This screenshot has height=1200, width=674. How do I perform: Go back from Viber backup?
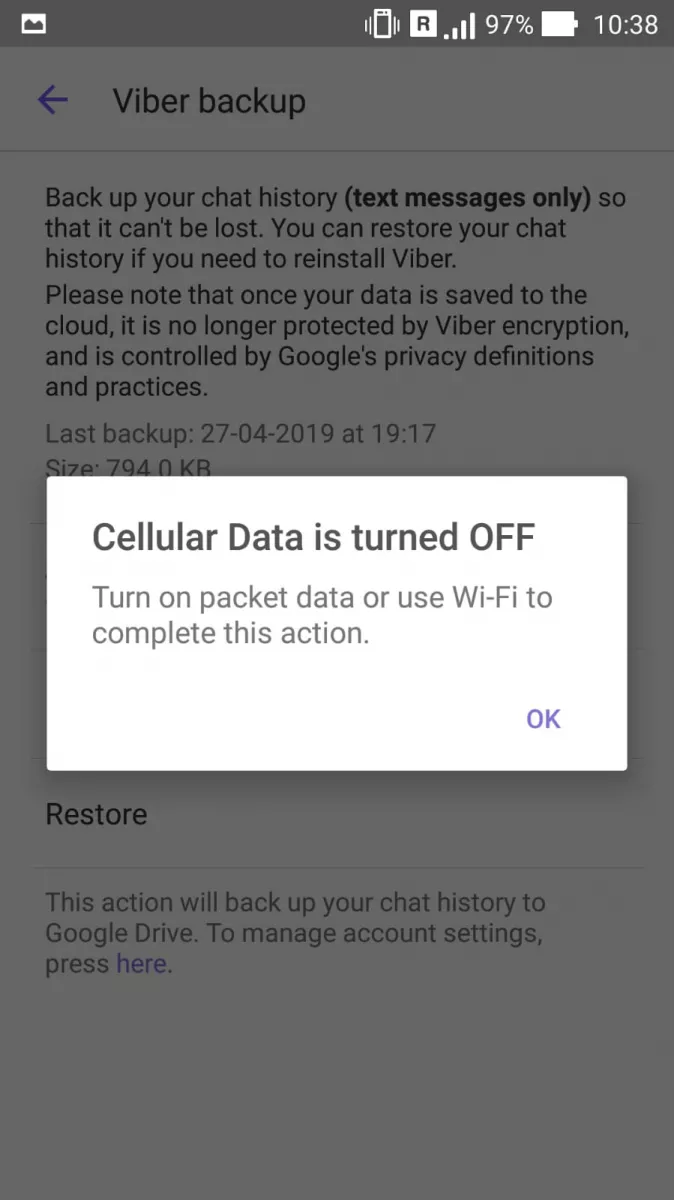pos(53,100)
